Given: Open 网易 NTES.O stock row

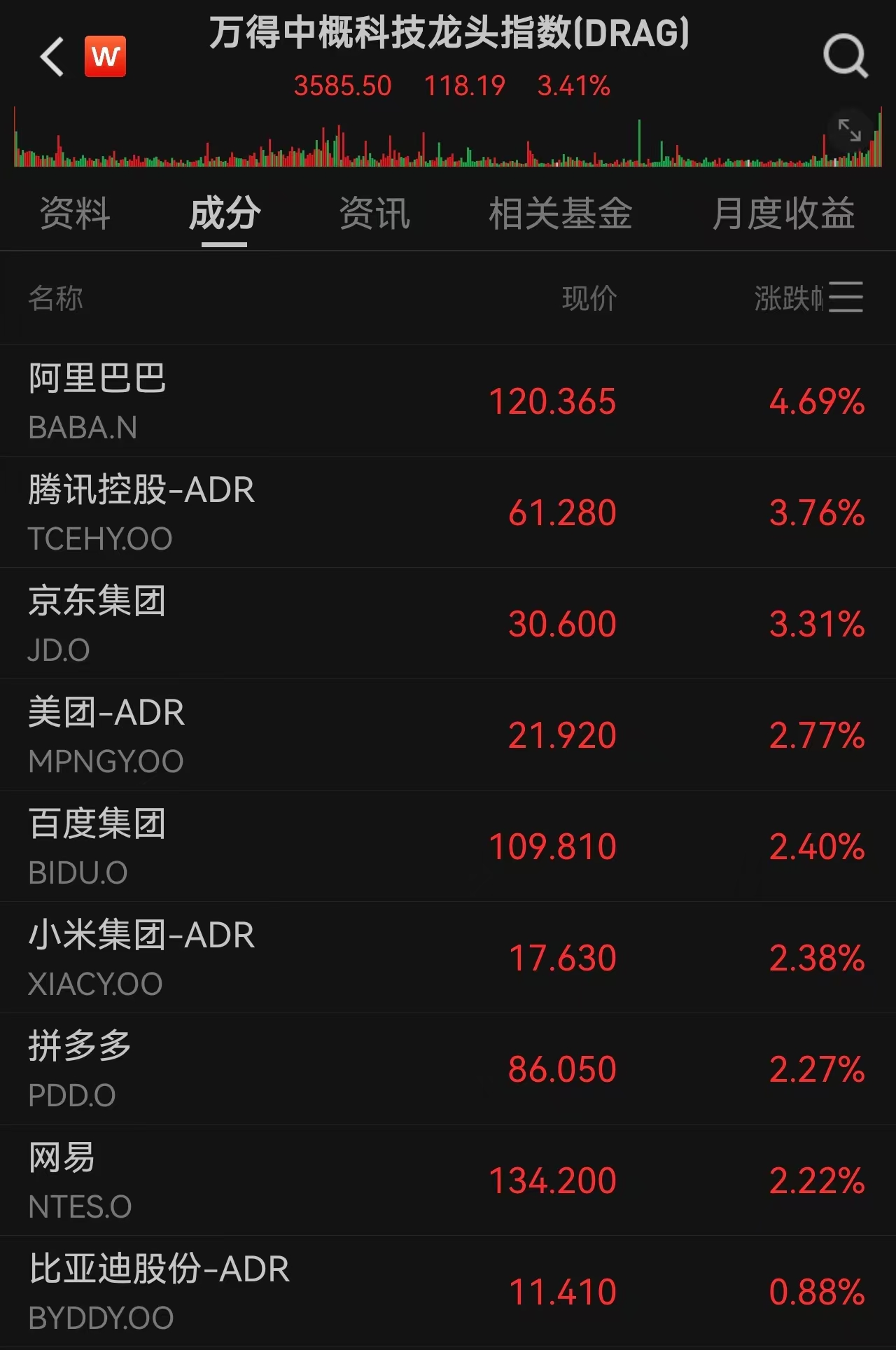Looking at the screenshot, I should click(x=448, y=1181).
